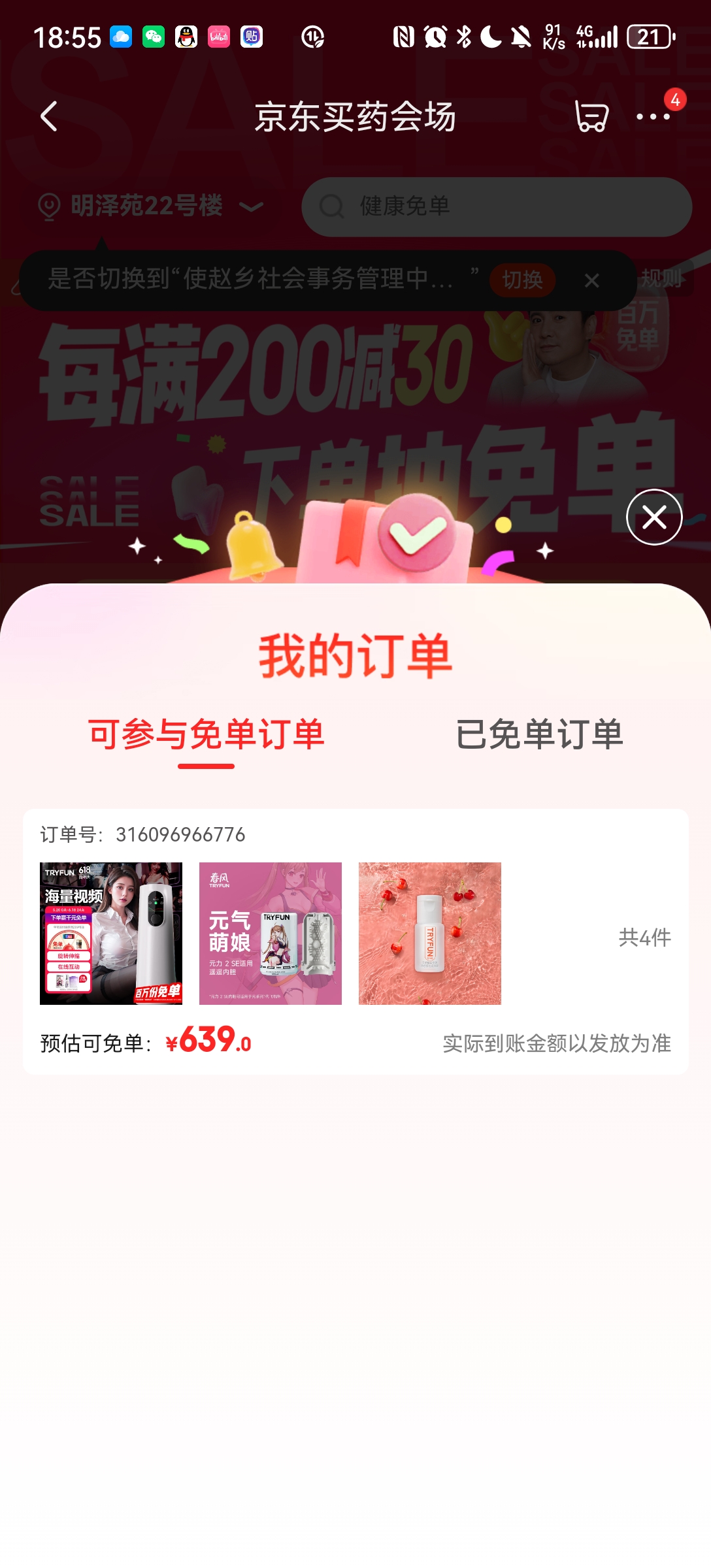
Task: Tap 切换 to switch delivery address
Action: click(522, 280)
